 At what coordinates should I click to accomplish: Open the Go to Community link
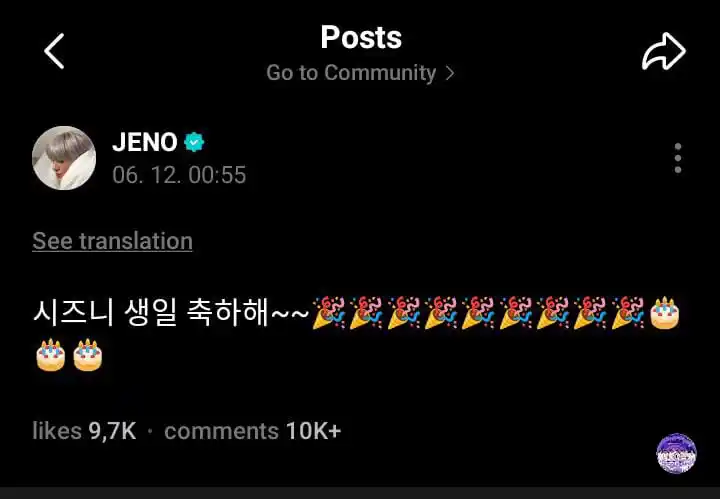(x=360, y=73)
